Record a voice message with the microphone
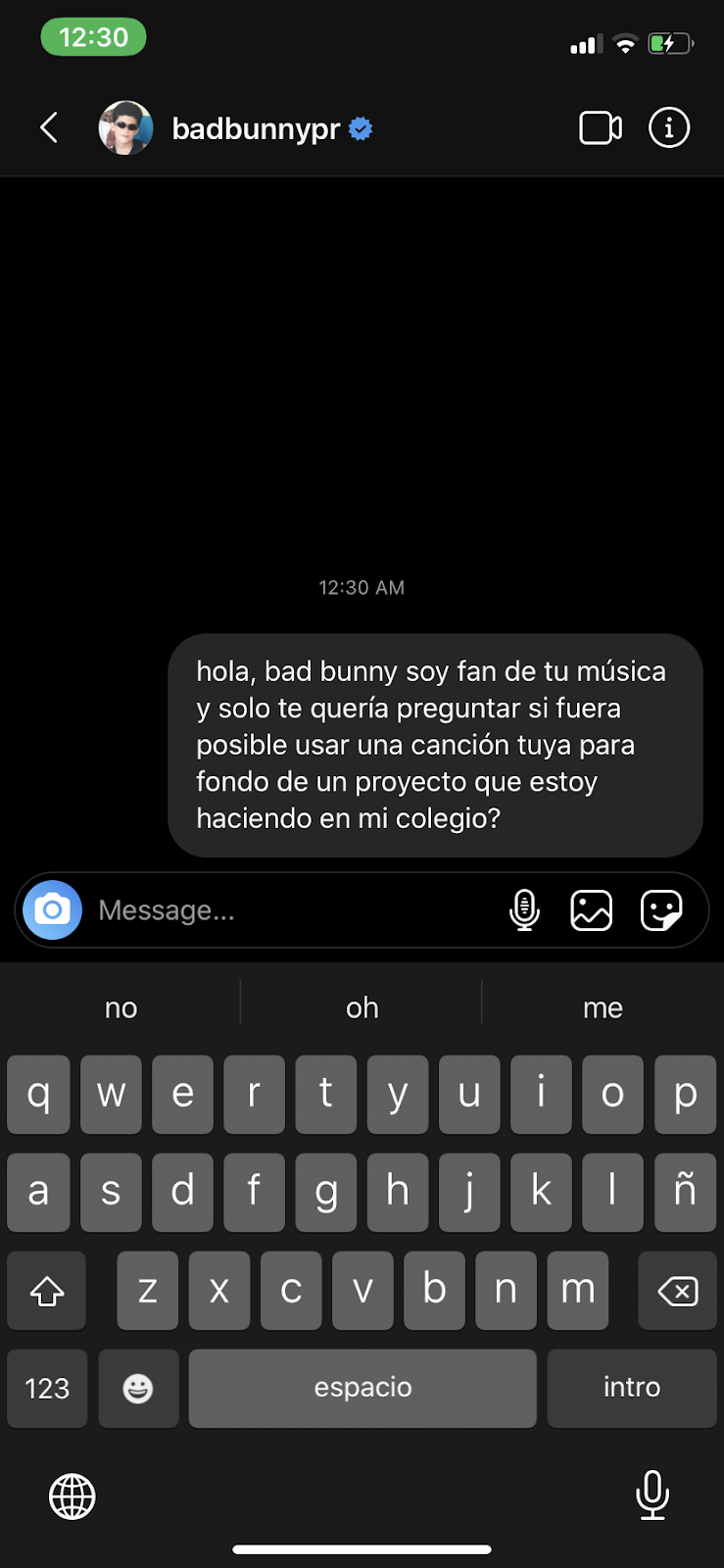724x1568 pixels. point(525,910)
